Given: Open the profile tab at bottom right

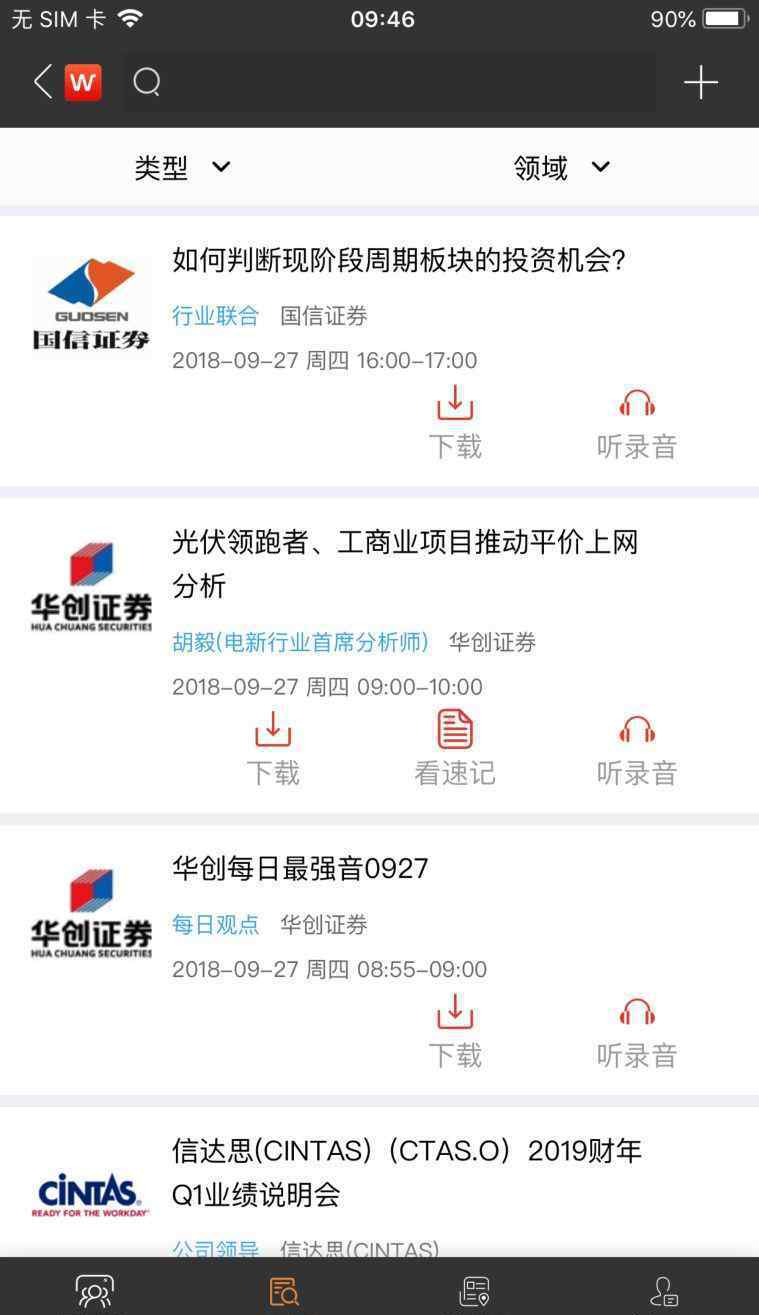Looking at the screenshot, I should (664, 1291).
